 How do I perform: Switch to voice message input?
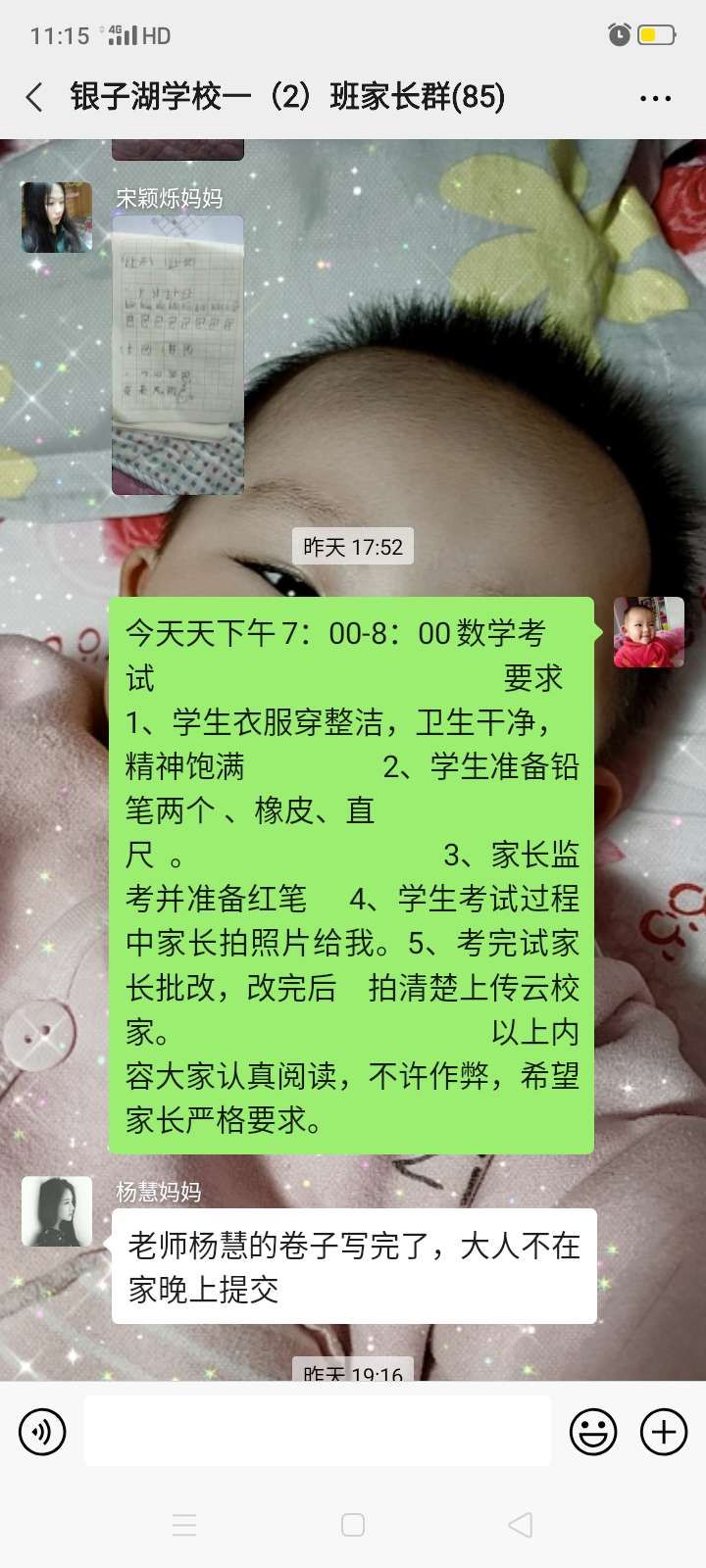click(x=42, y=1432)
